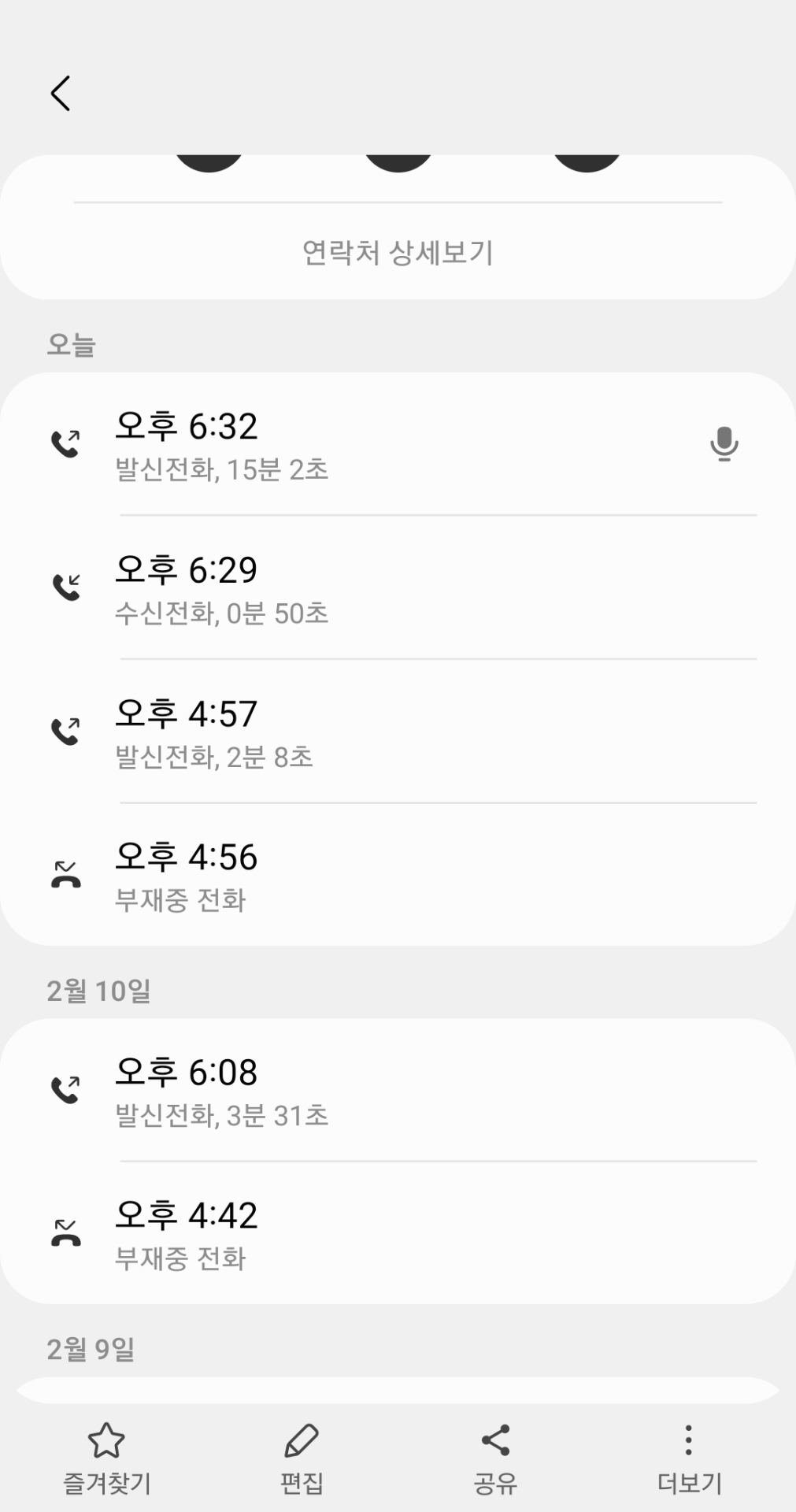Tap 편집 to edit the contact
This screenshot has width=796, height=1512.
click(302, 1458)
